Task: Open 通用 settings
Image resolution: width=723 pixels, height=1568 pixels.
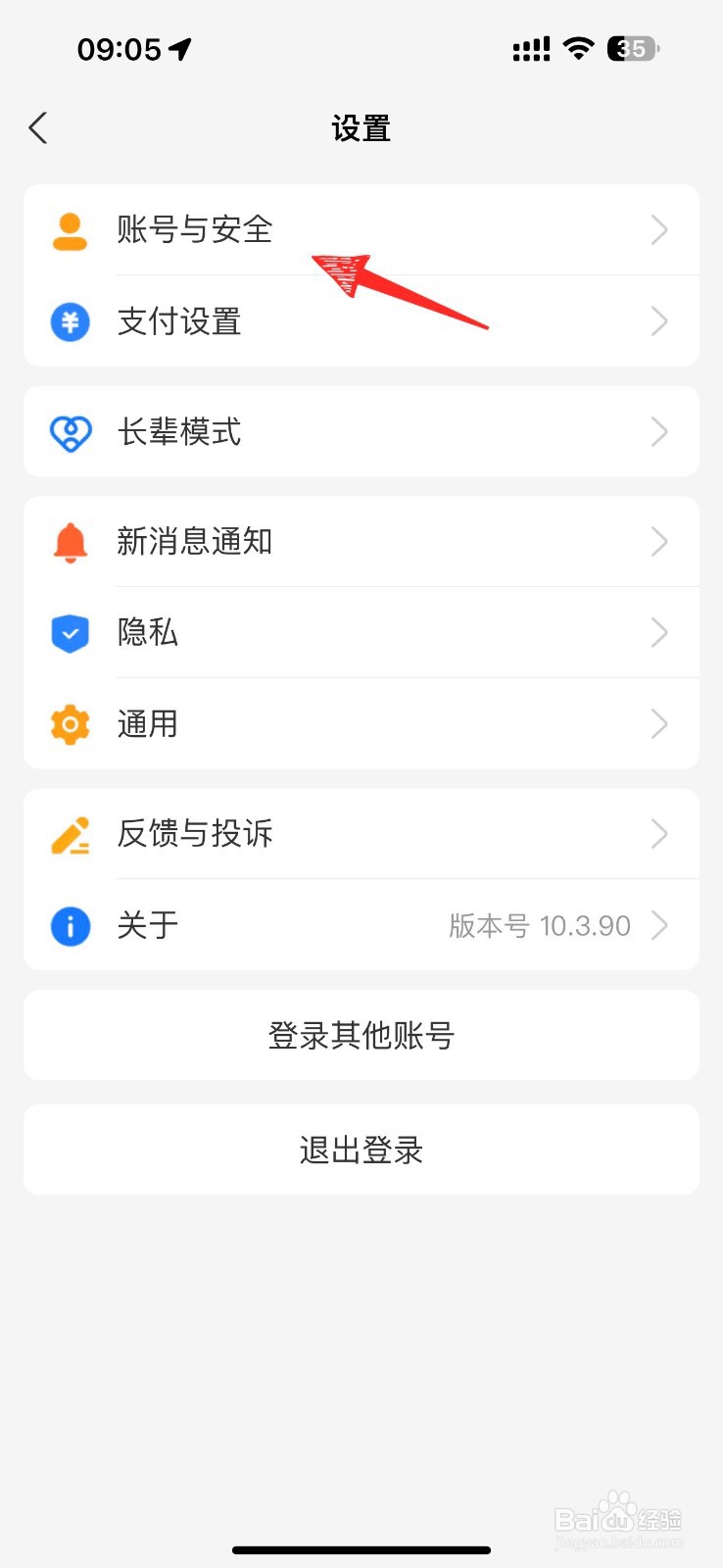Action: (x=361, y=723)
